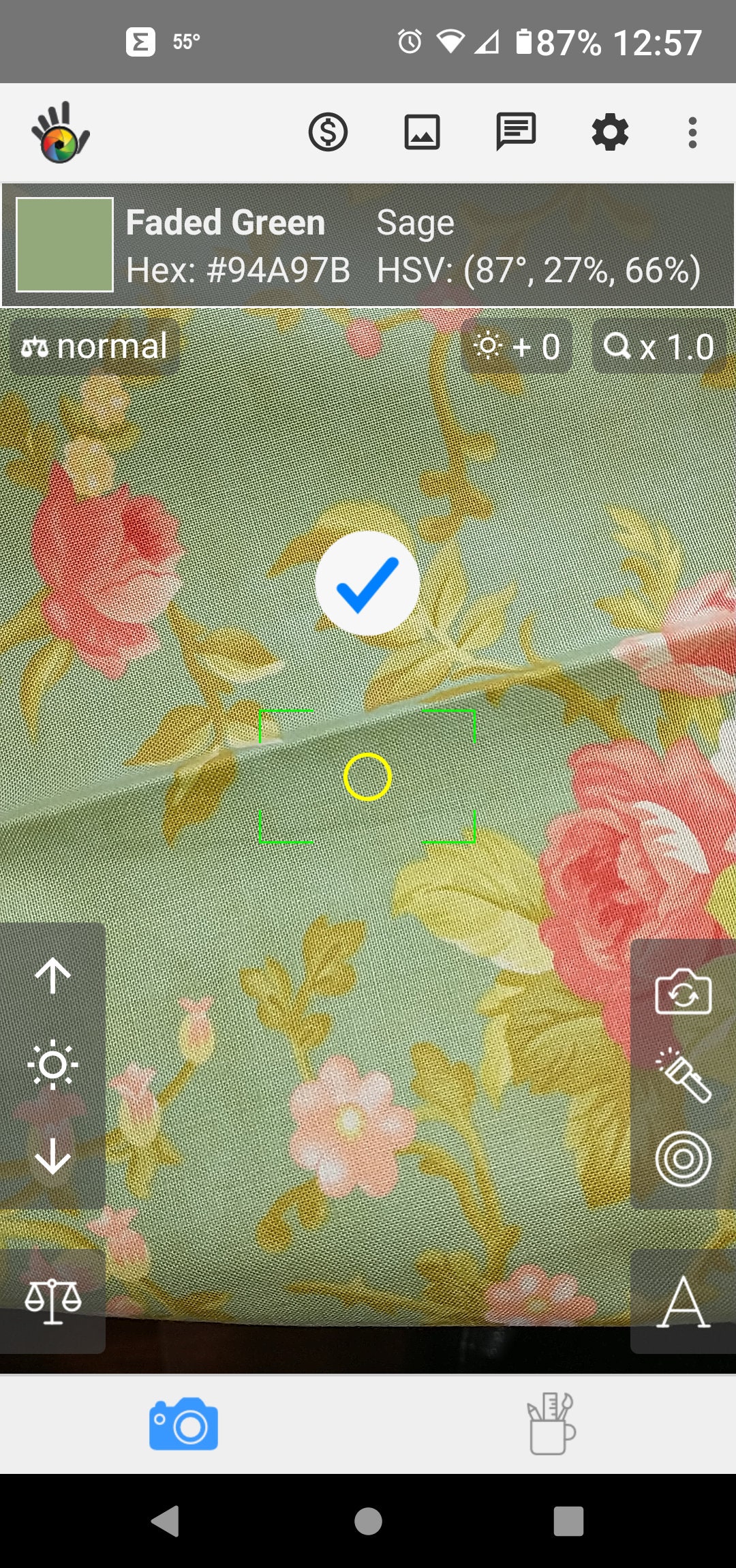Tap the dollar sign purchase icon
736x1568 pixels.
(x=328, y=132)
